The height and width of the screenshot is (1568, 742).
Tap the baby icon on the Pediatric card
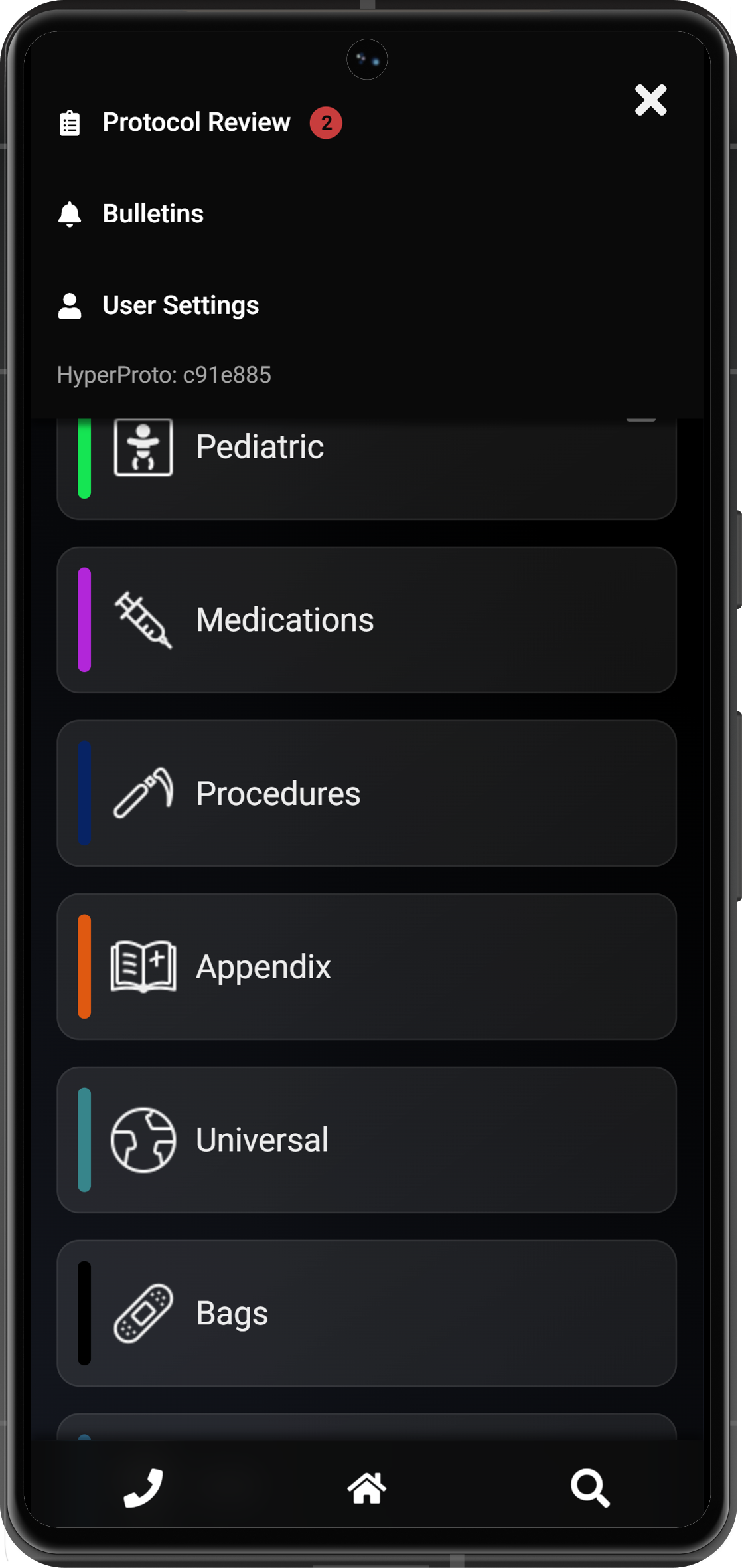pos(143,447)
